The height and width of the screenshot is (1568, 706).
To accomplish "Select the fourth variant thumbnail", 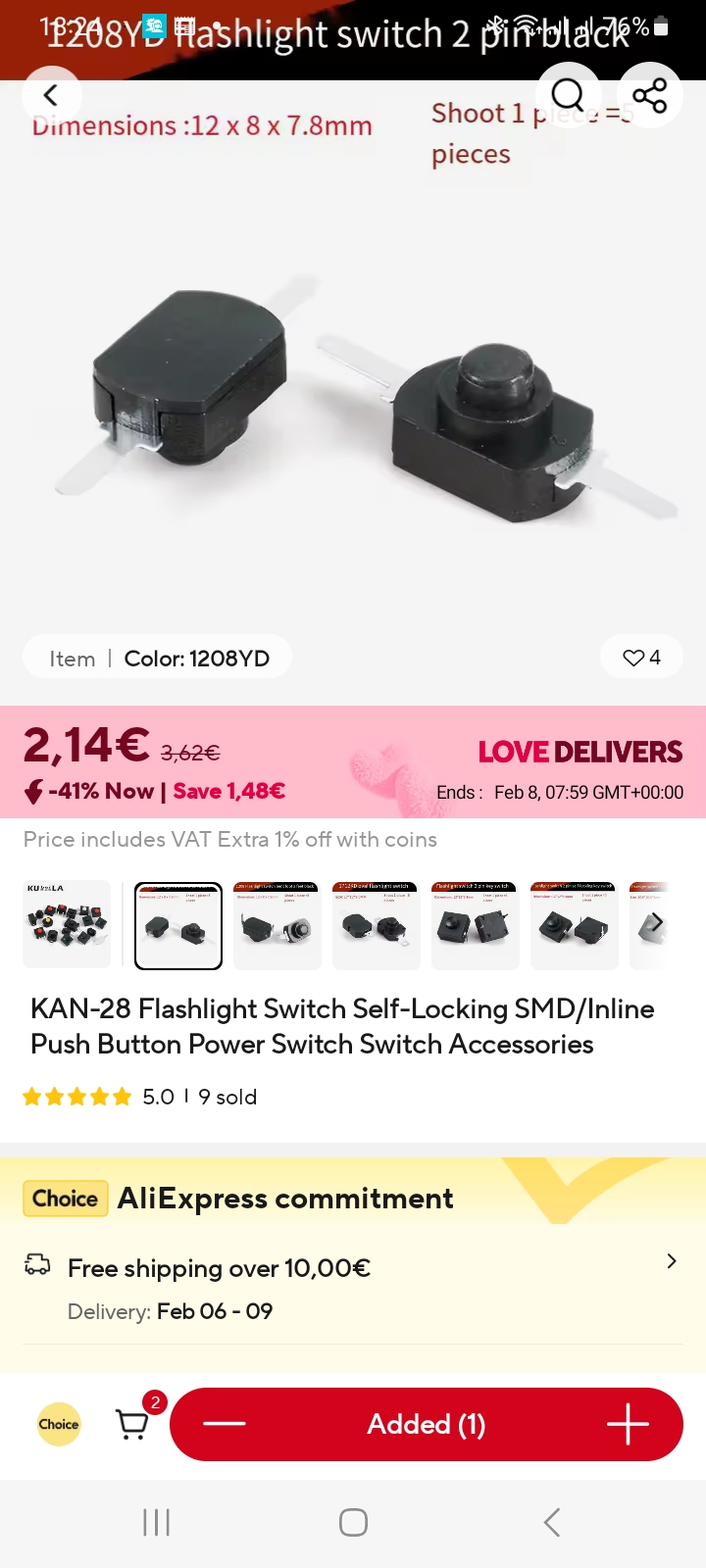I will (377, 924).
